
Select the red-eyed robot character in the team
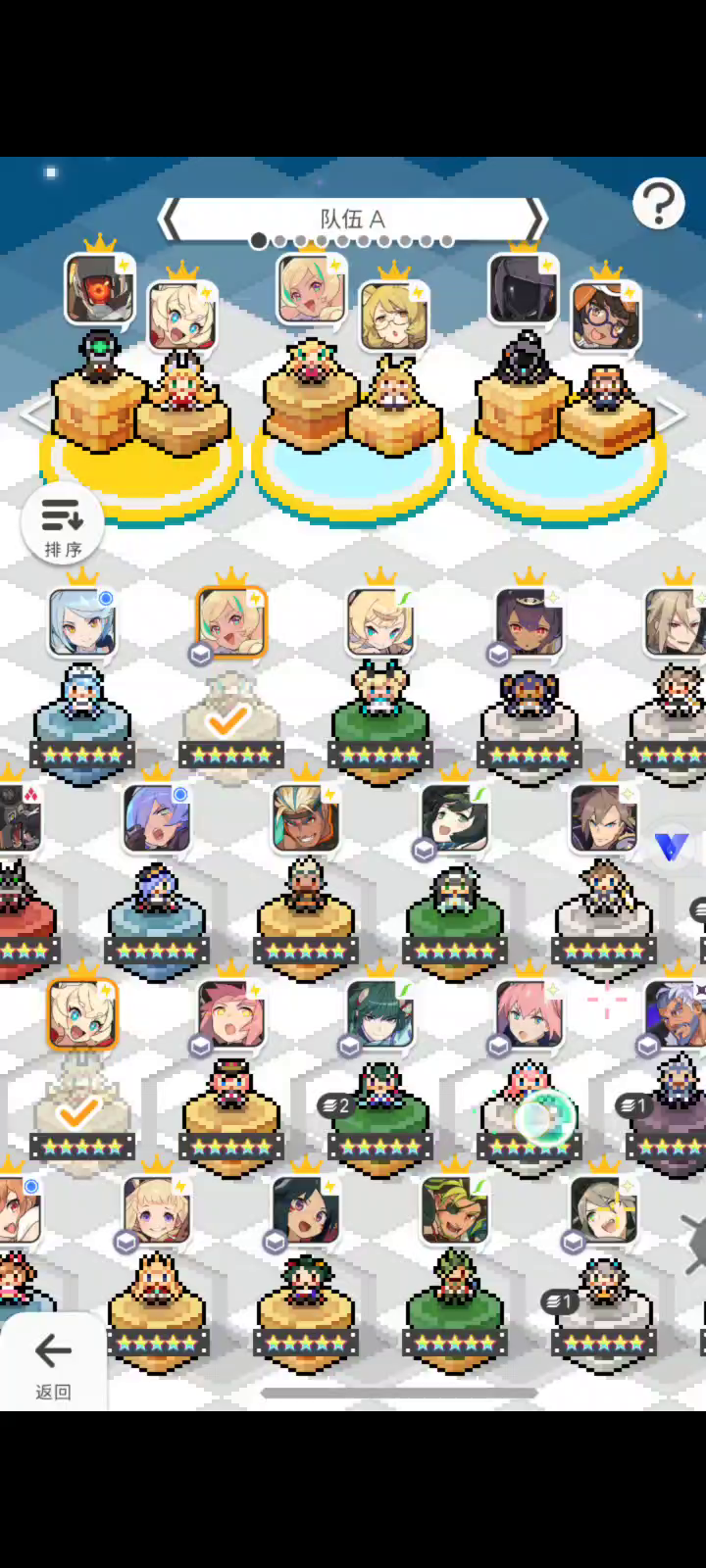tap(98, 289)
